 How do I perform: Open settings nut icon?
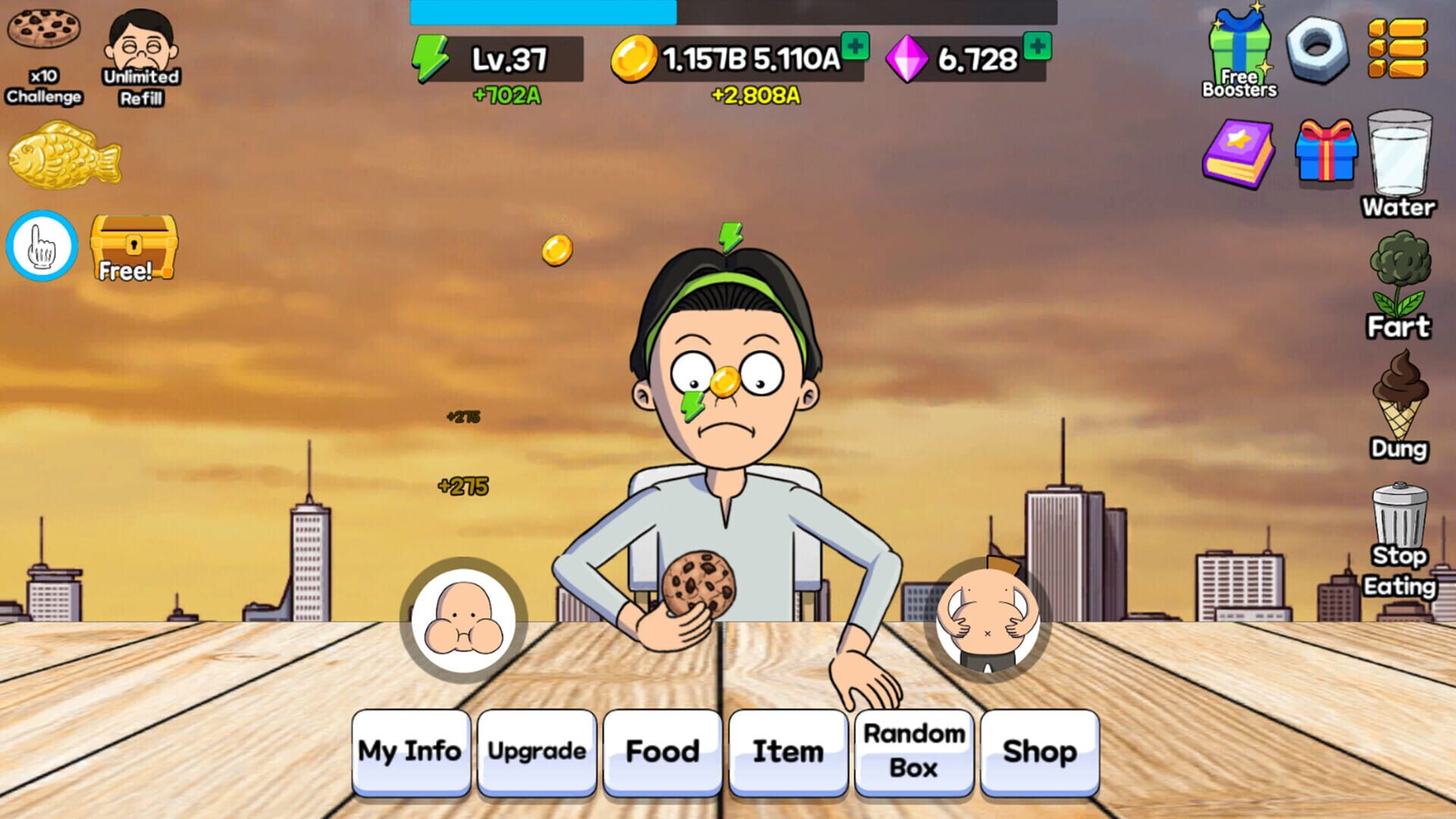tap(1317, 49)
